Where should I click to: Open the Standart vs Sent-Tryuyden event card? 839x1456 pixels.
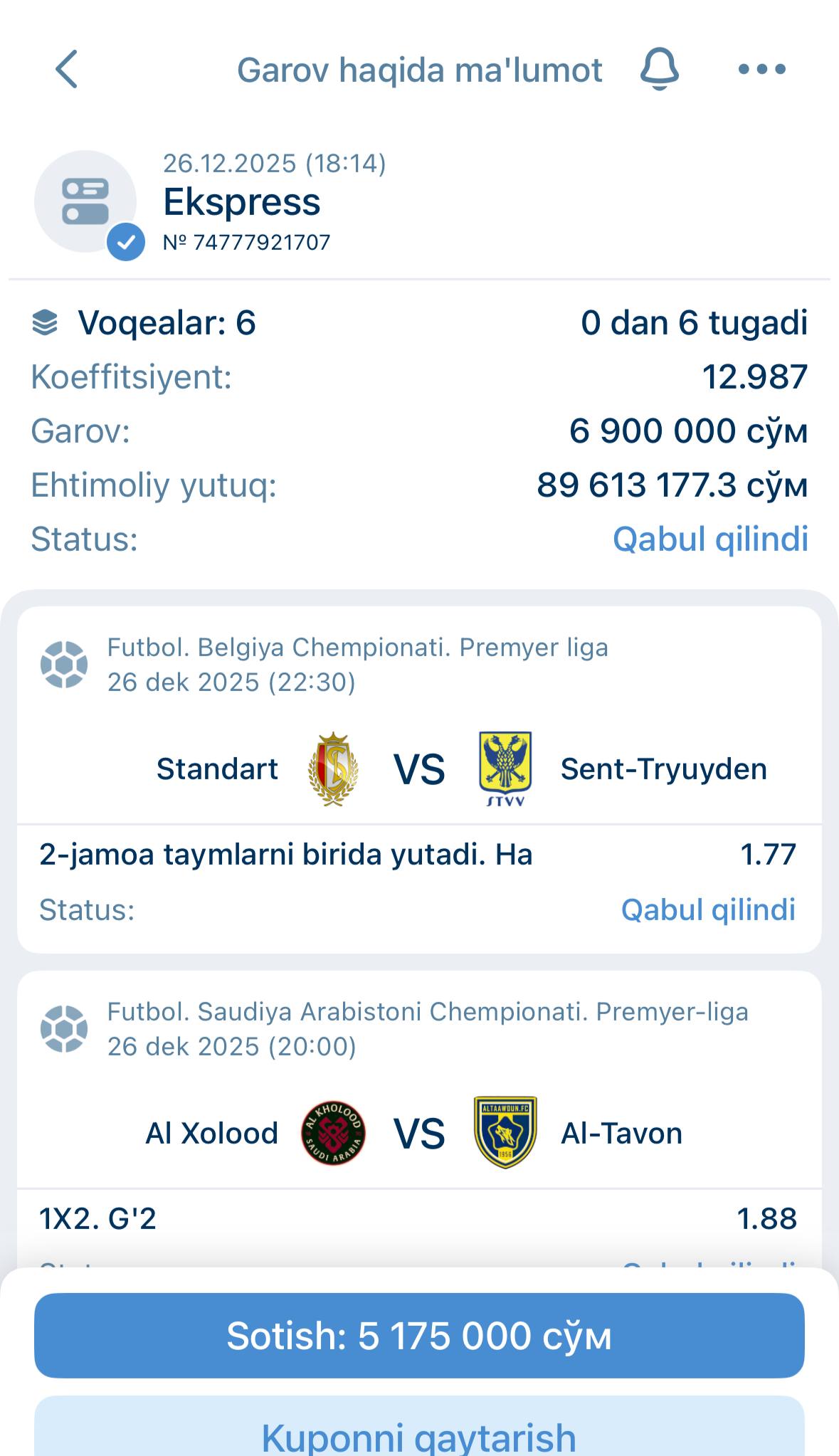point(419,769)
